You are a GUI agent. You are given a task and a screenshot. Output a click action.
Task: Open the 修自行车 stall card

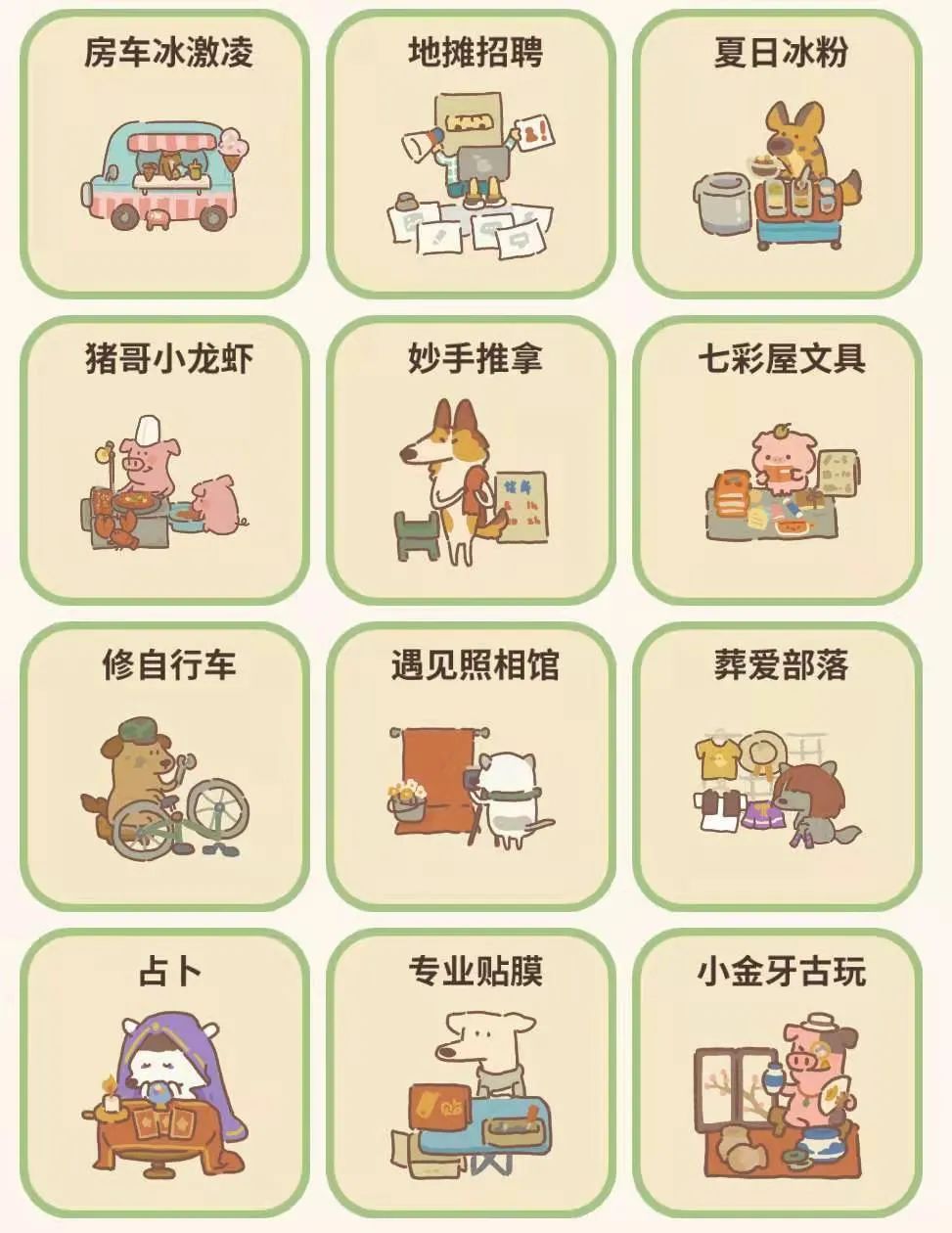tap(164, 766)
